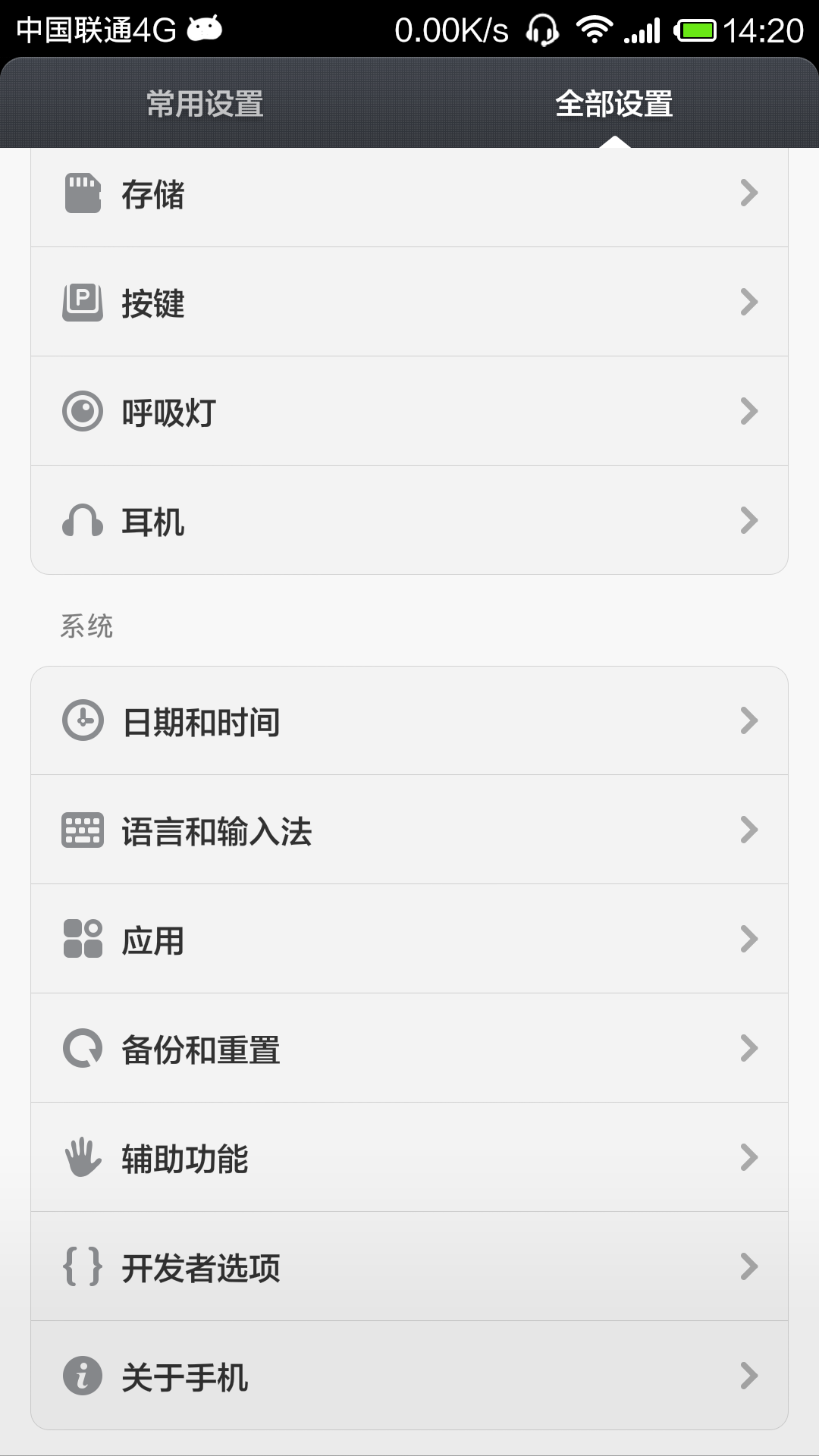Switch to the 常用设置 tab
The height and width of the screenshot is (1456, 819).
pos(205,104)
